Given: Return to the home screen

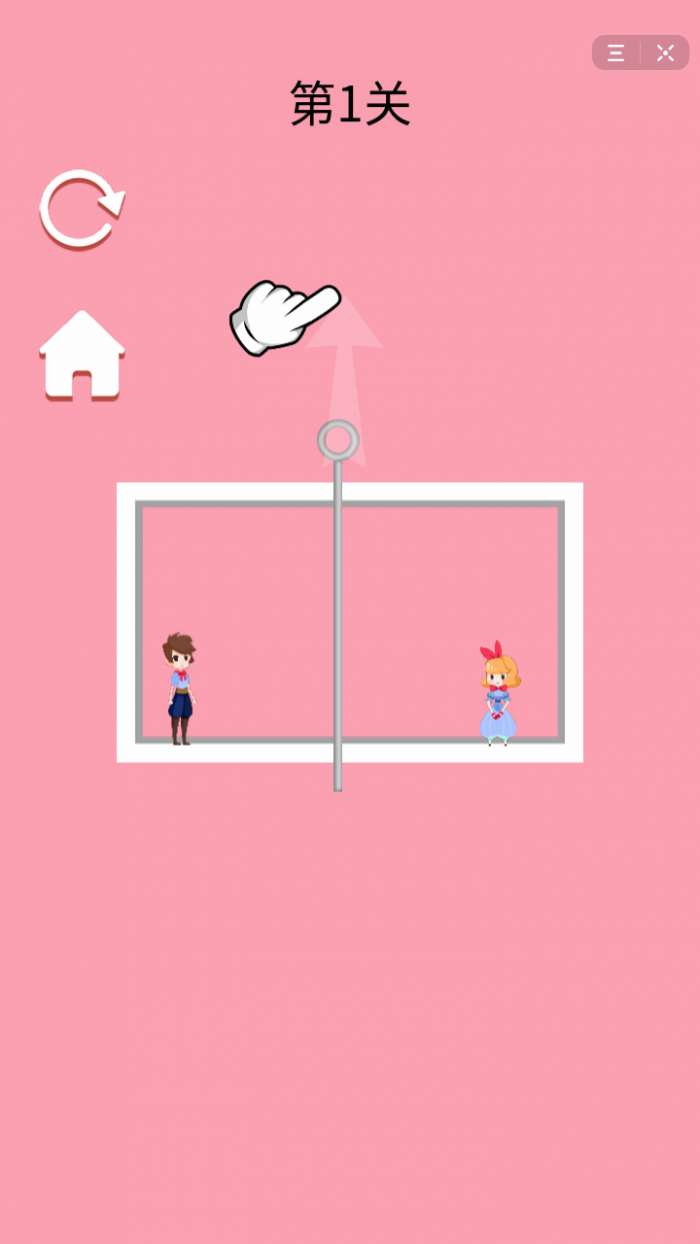Looking at the screenshot, I should (82, 356).
